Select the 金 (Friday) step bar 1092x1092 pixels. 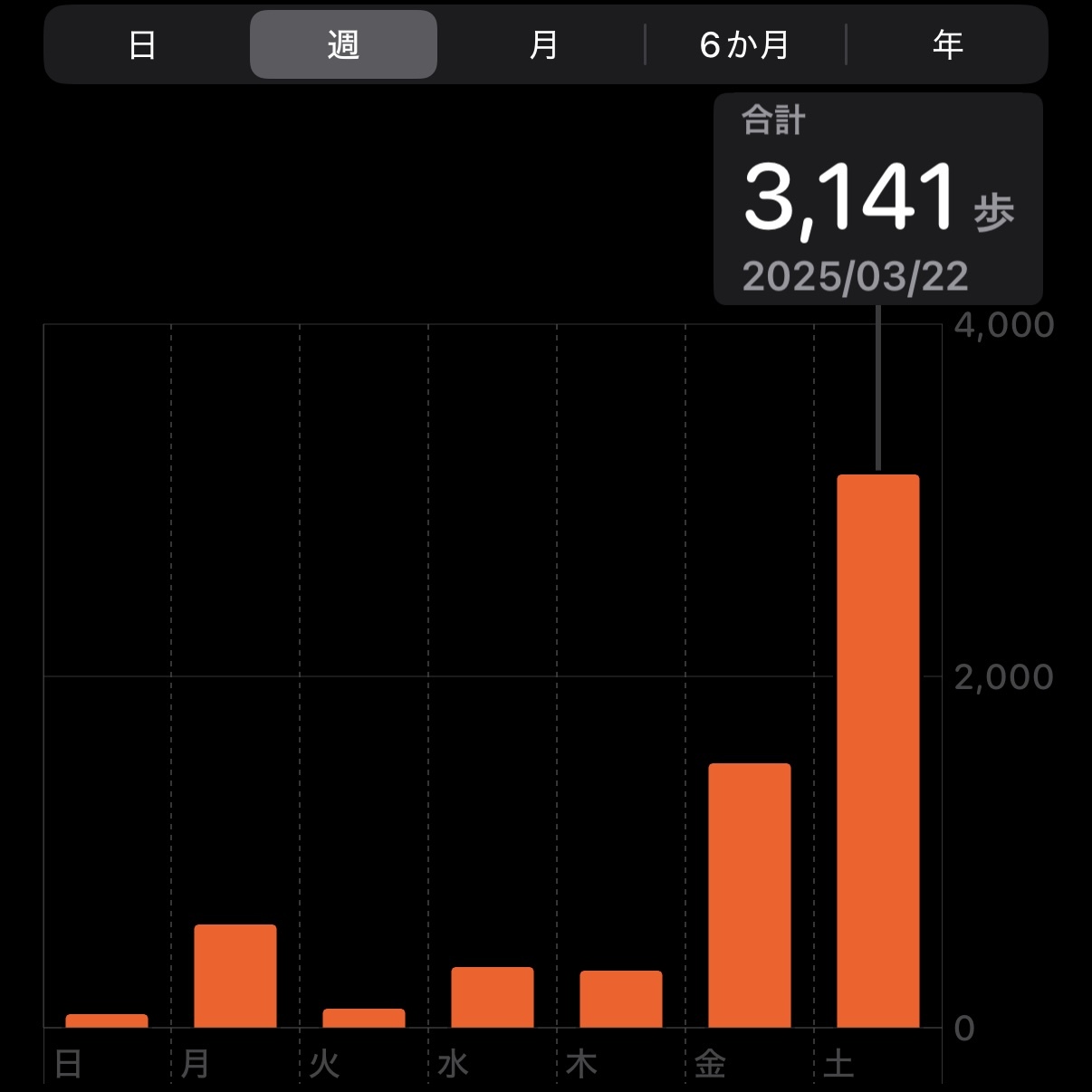point(750,896)
